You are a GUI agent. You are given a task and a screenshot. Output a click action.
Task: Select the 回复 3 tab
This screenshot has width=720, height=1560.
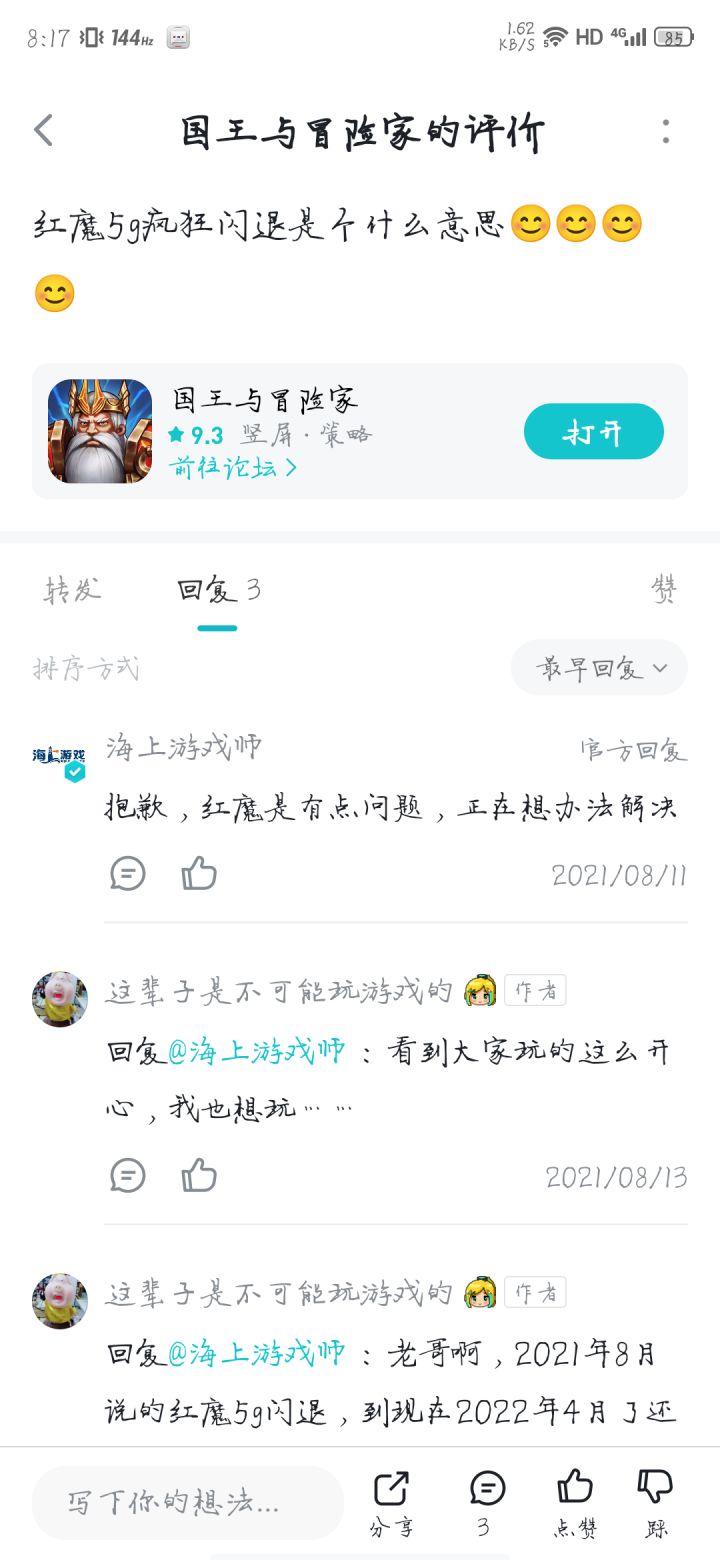tap(219, 590)
